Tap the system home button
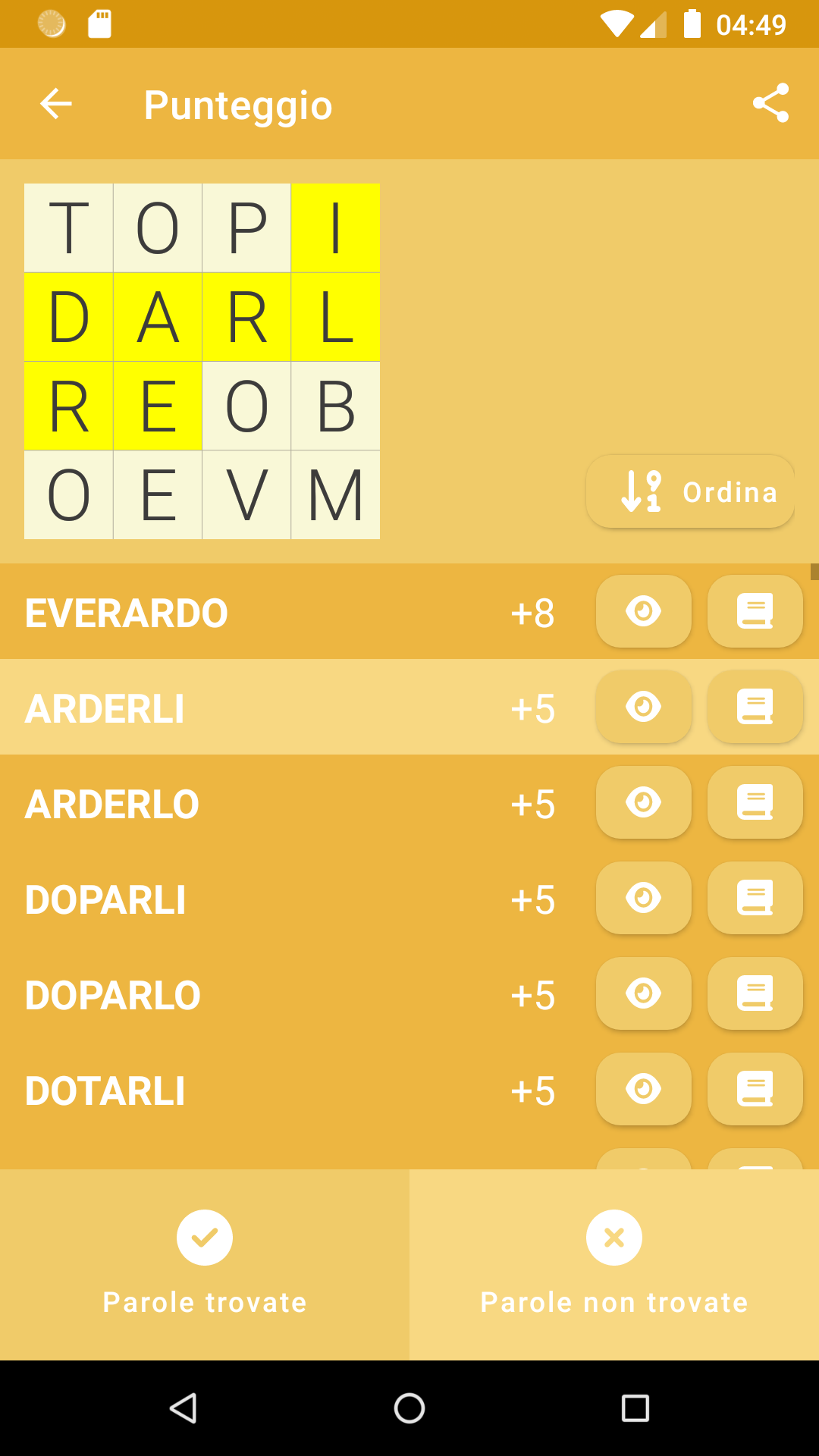The height and width of the screenshot is (1456, 819). coord(409,1408)
